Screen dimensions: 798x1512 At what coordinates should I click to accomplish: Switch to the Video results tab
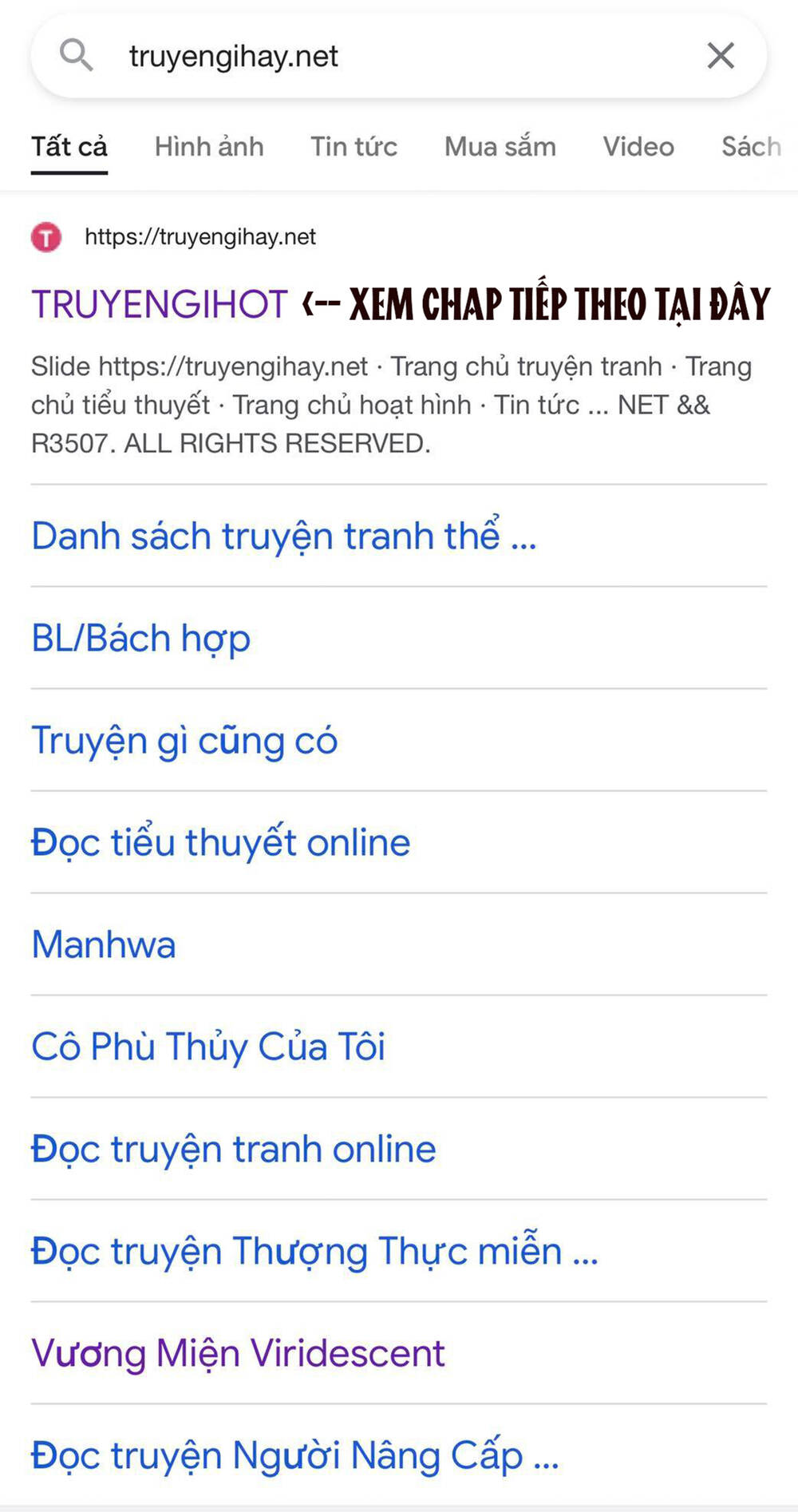click(638, 147)
